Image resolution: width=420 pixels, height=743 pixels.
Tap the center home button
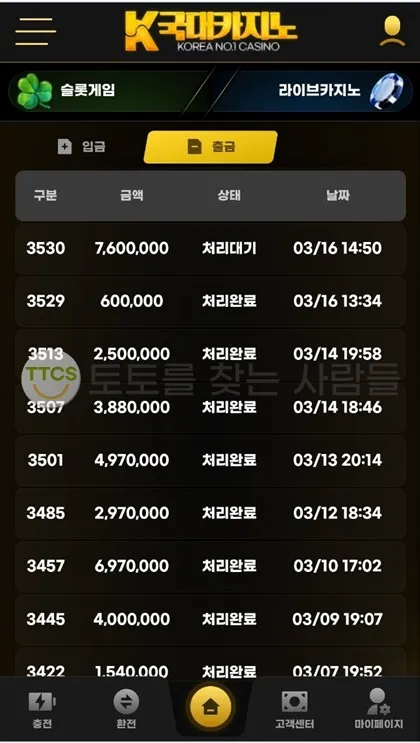[x=210, y=707]
